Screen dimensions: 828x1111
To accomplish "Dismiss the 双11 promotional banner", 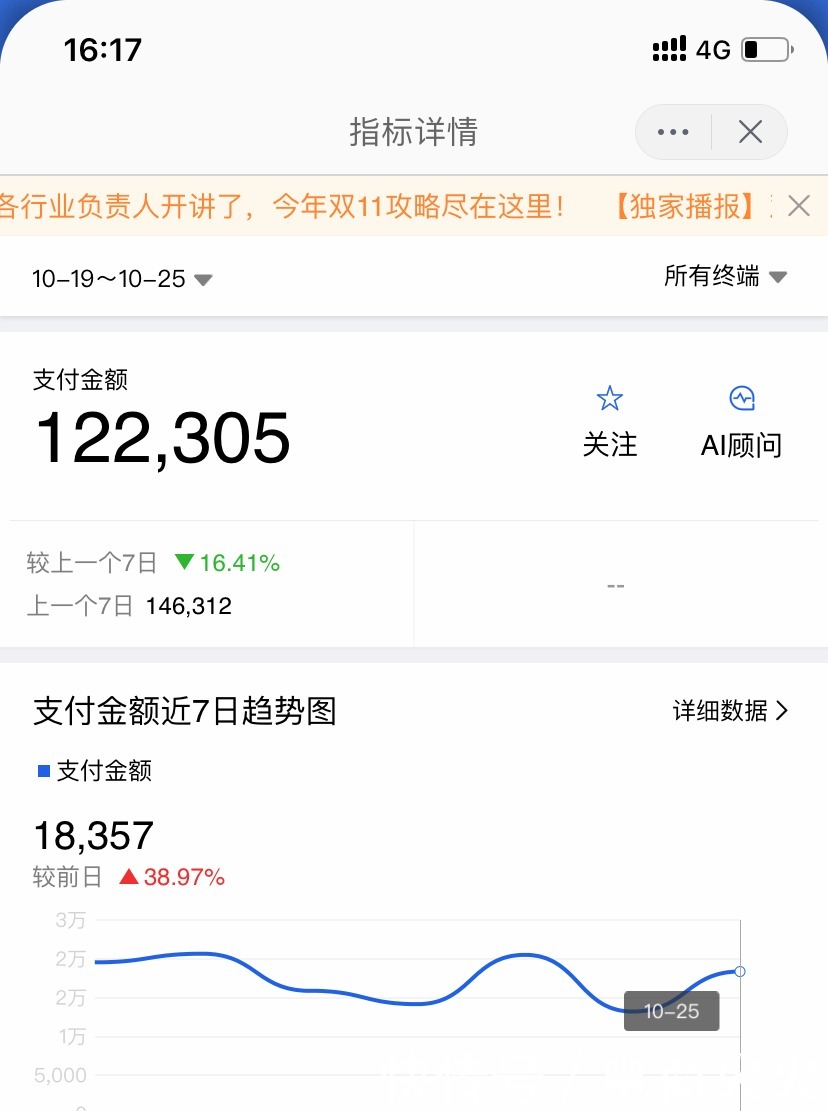I will [x=798, y=206].
